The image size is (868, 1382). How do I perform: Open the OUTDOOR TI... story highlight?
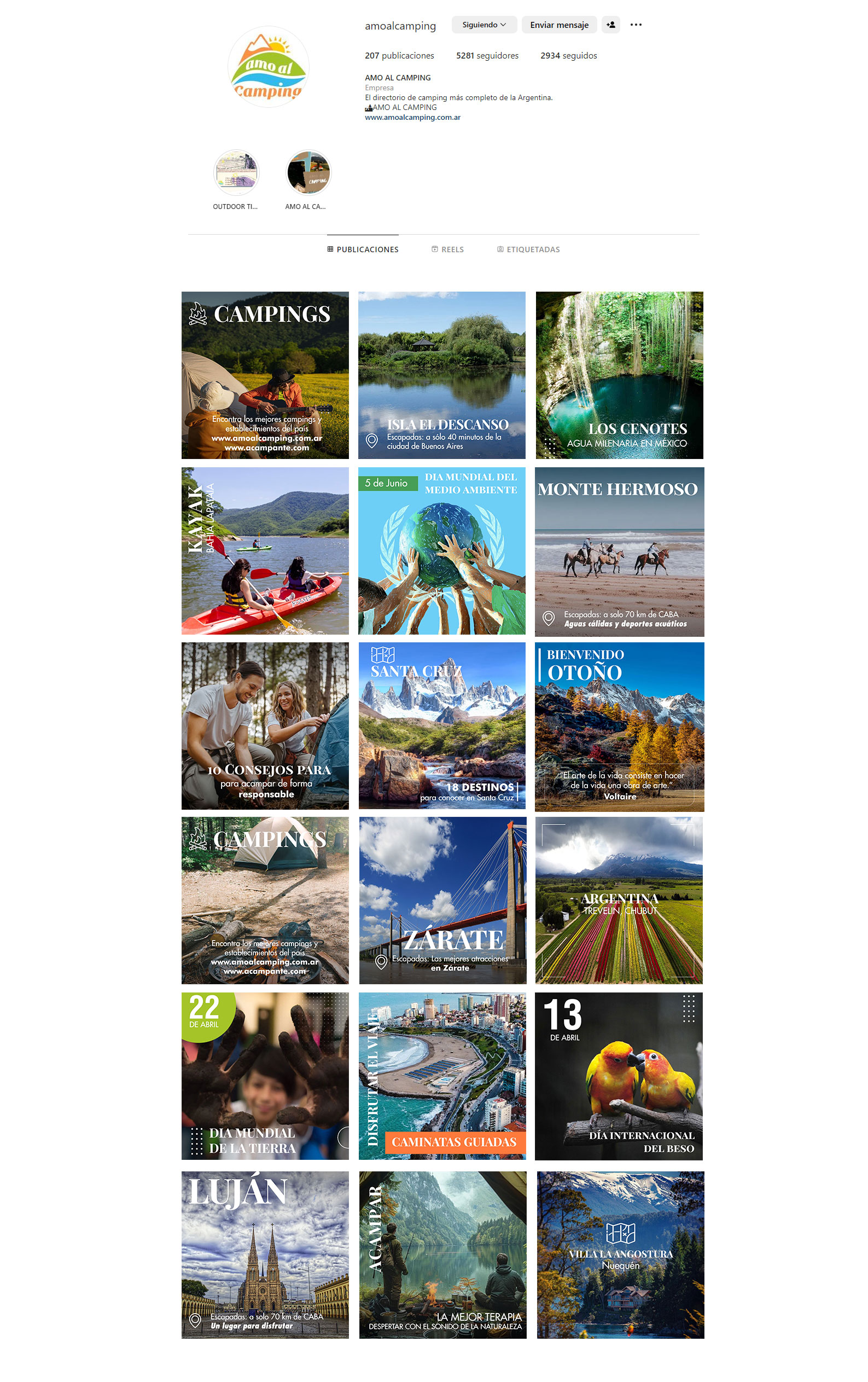click(236, 173)
